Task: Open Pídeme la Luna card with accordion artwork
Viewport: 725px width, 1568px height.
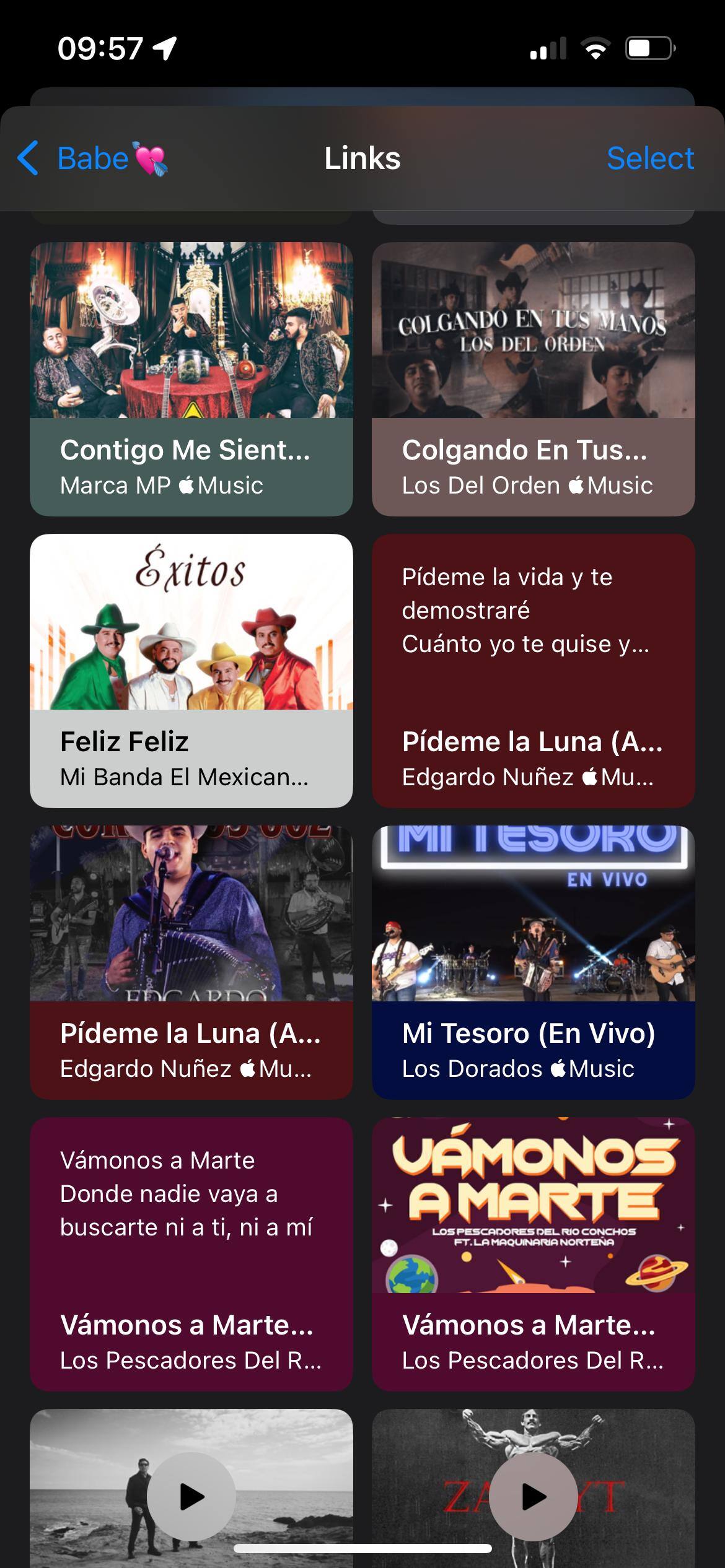Action: [191, 962]
